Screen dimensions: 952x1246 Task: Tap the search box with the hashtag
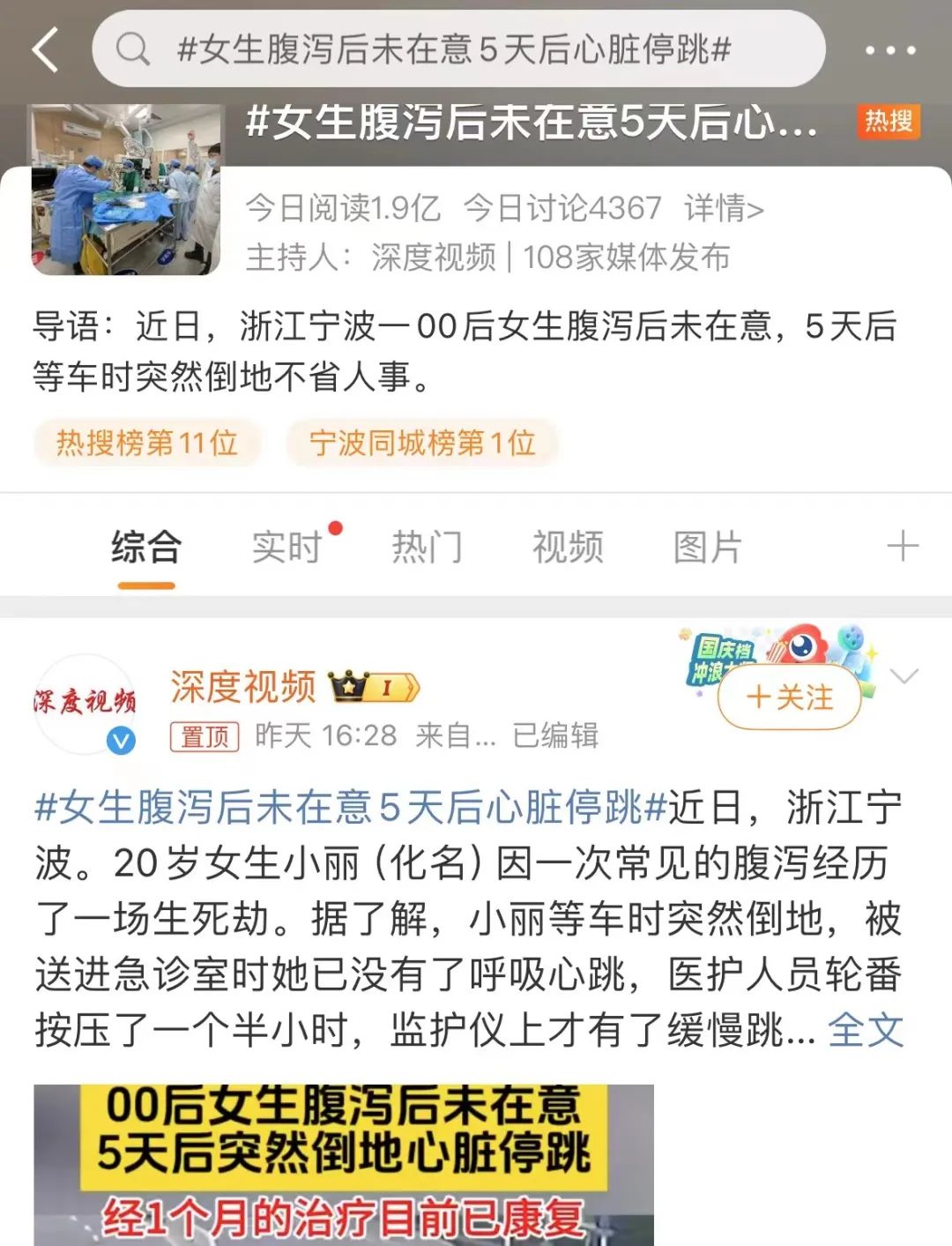(x=458, y=49)
